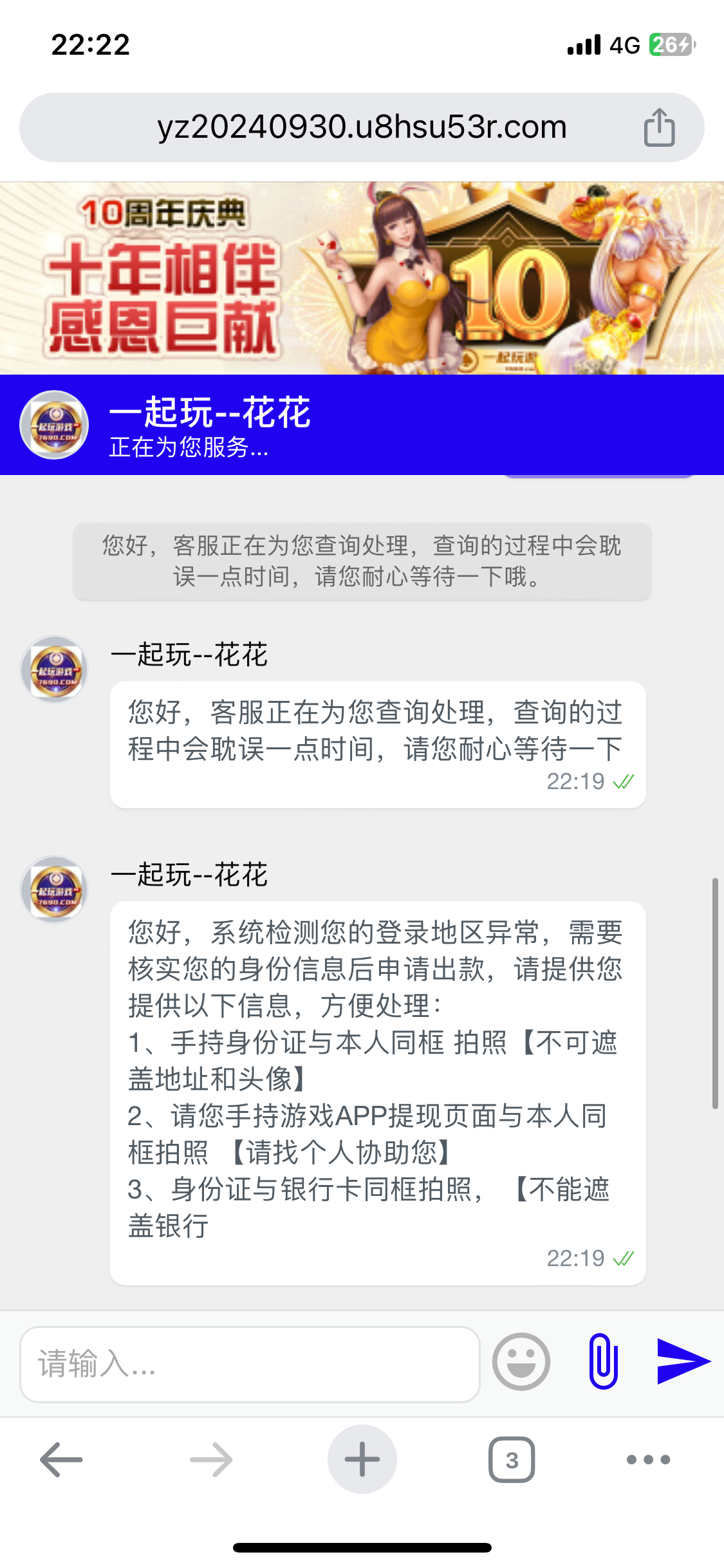
Task: Send the message with arrow icon
Action: pos(682,1361)
